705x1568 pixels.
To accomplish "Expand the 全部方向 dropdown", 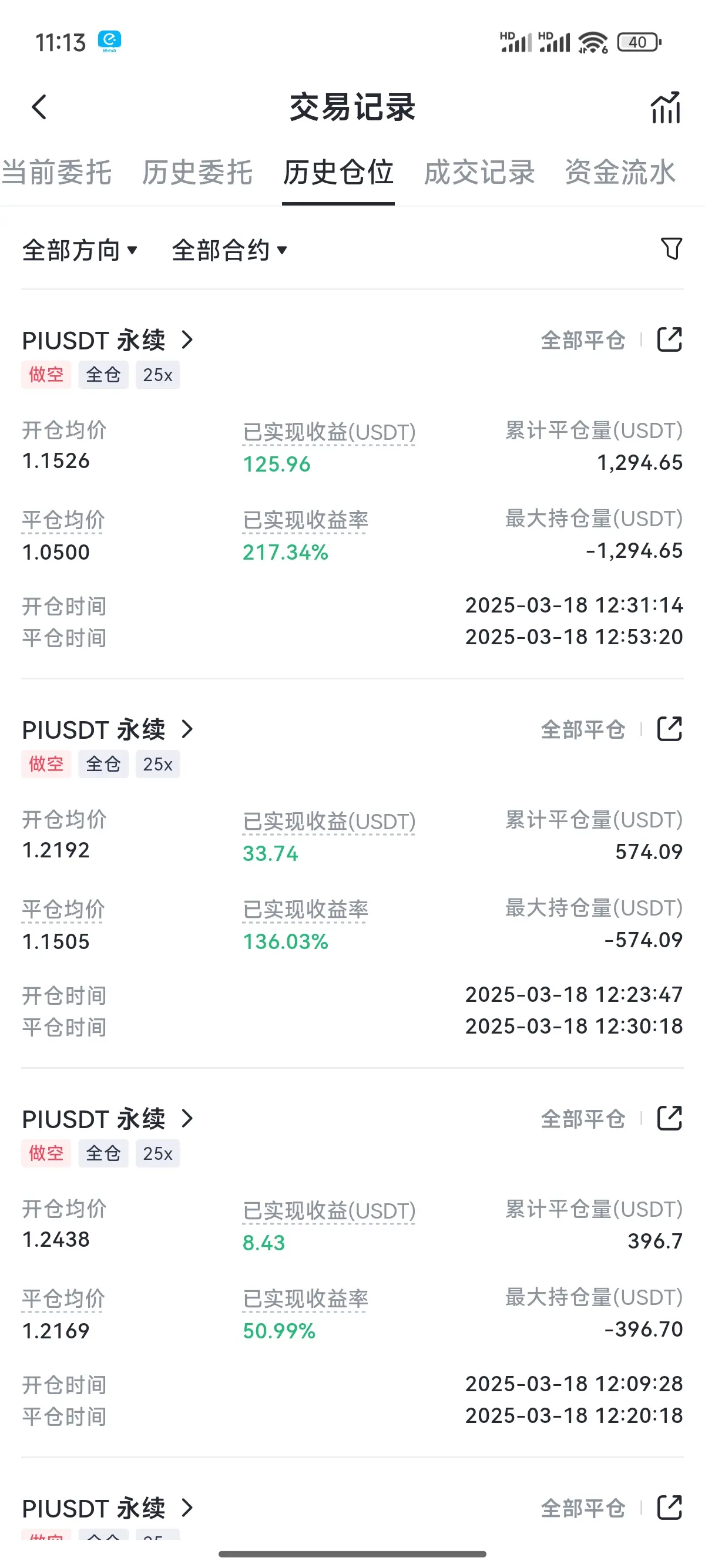I will point(80,250).
